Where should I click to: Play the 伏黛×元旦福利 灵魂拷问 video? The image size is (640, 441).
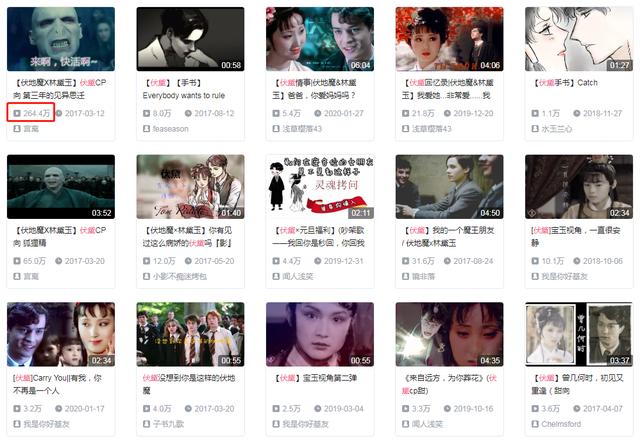point(319,187)
